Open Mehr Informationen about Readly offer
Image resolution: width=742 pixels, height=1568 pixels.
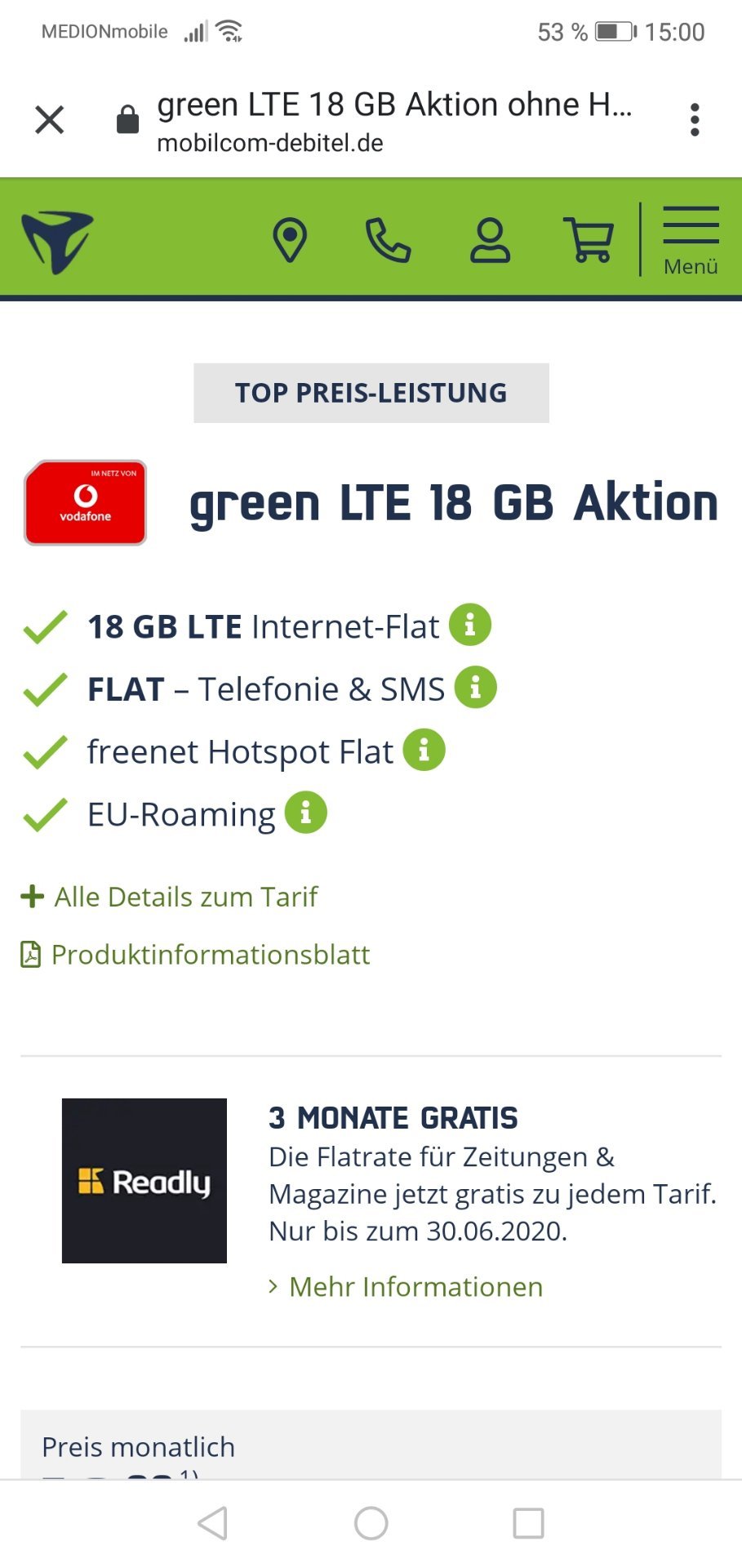tap(406, 1287)
